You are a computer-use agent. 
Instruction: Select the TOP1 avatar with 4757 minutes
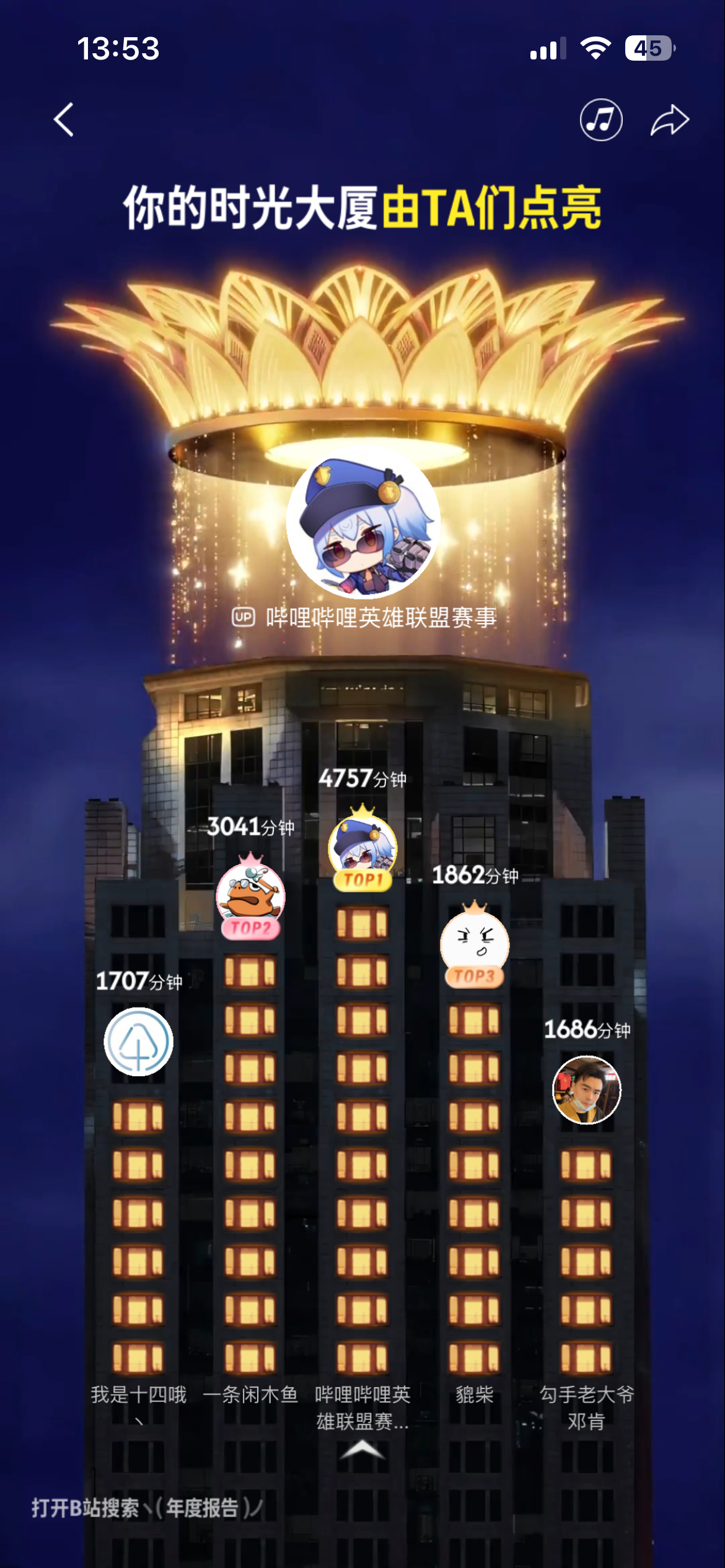(362, 847)
